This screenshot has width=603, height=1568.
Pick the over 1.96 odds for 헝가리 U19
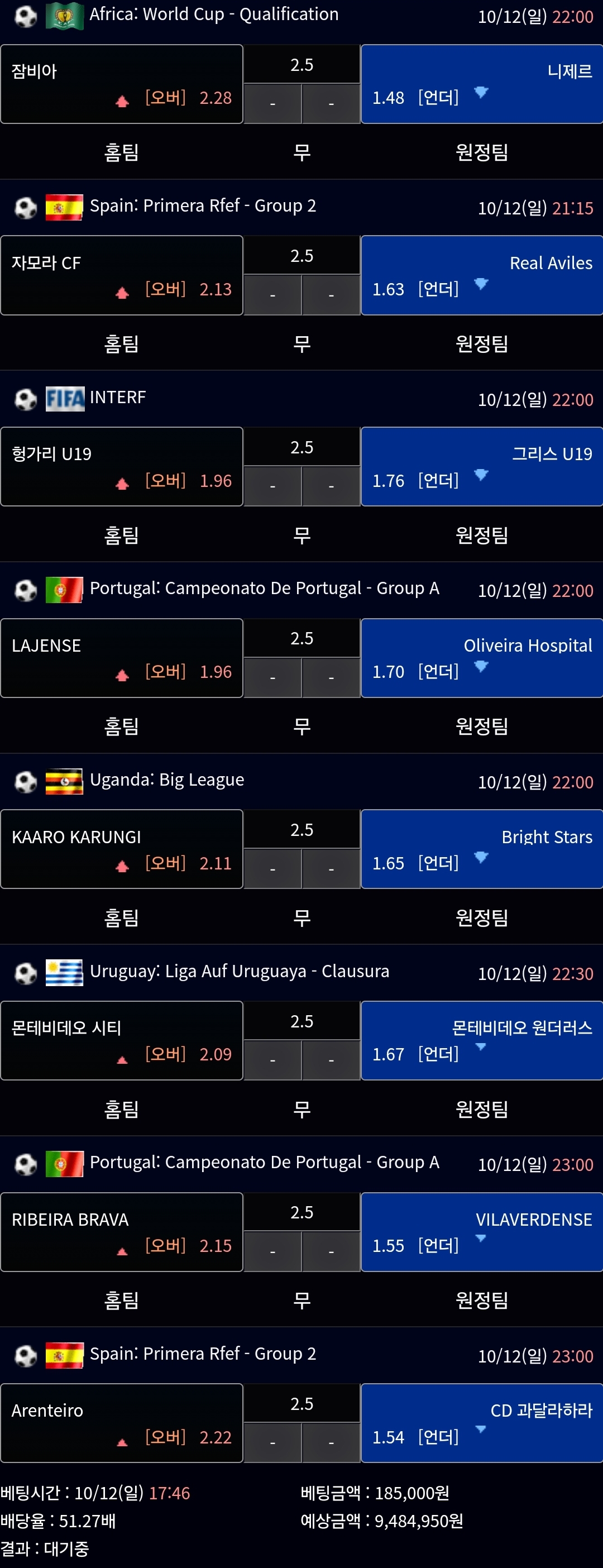pyautogui.click(x=122, y=467)
